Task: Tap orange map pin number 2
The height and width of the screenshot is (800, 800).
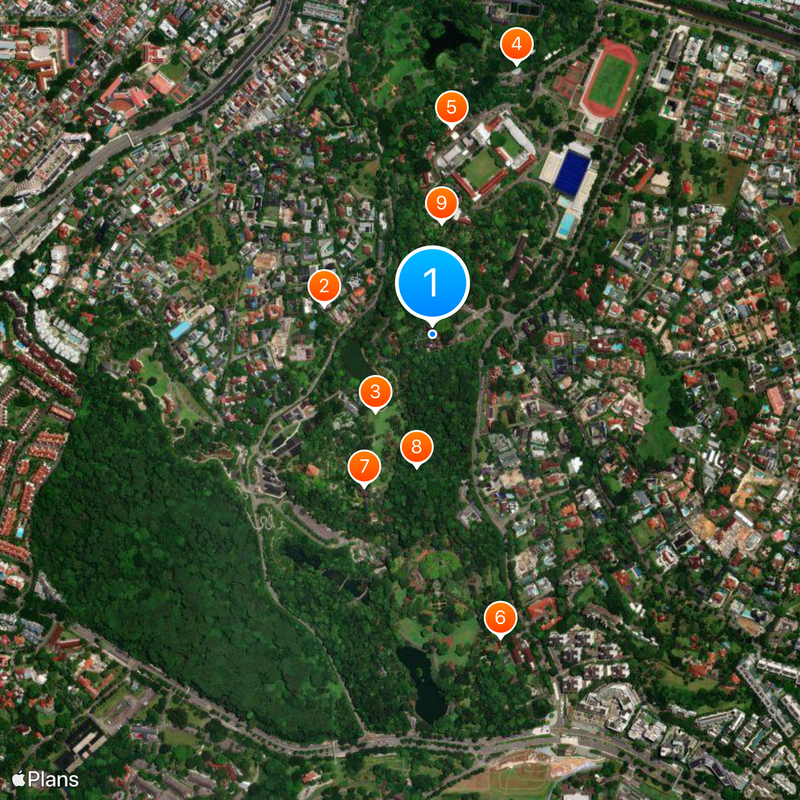Action: point(324,286)
